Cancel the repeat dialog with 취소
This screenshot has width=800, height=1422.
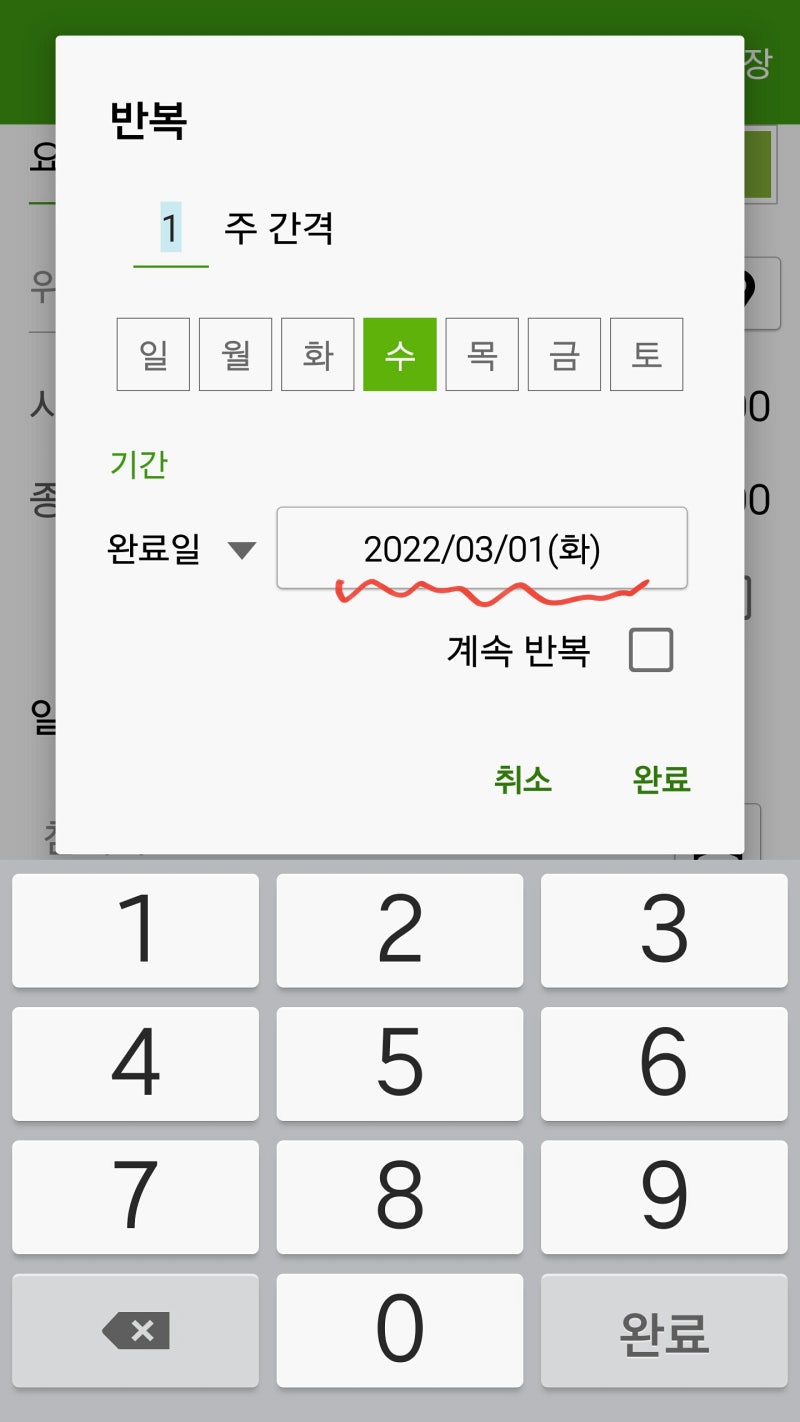click(x=523, y=780)
